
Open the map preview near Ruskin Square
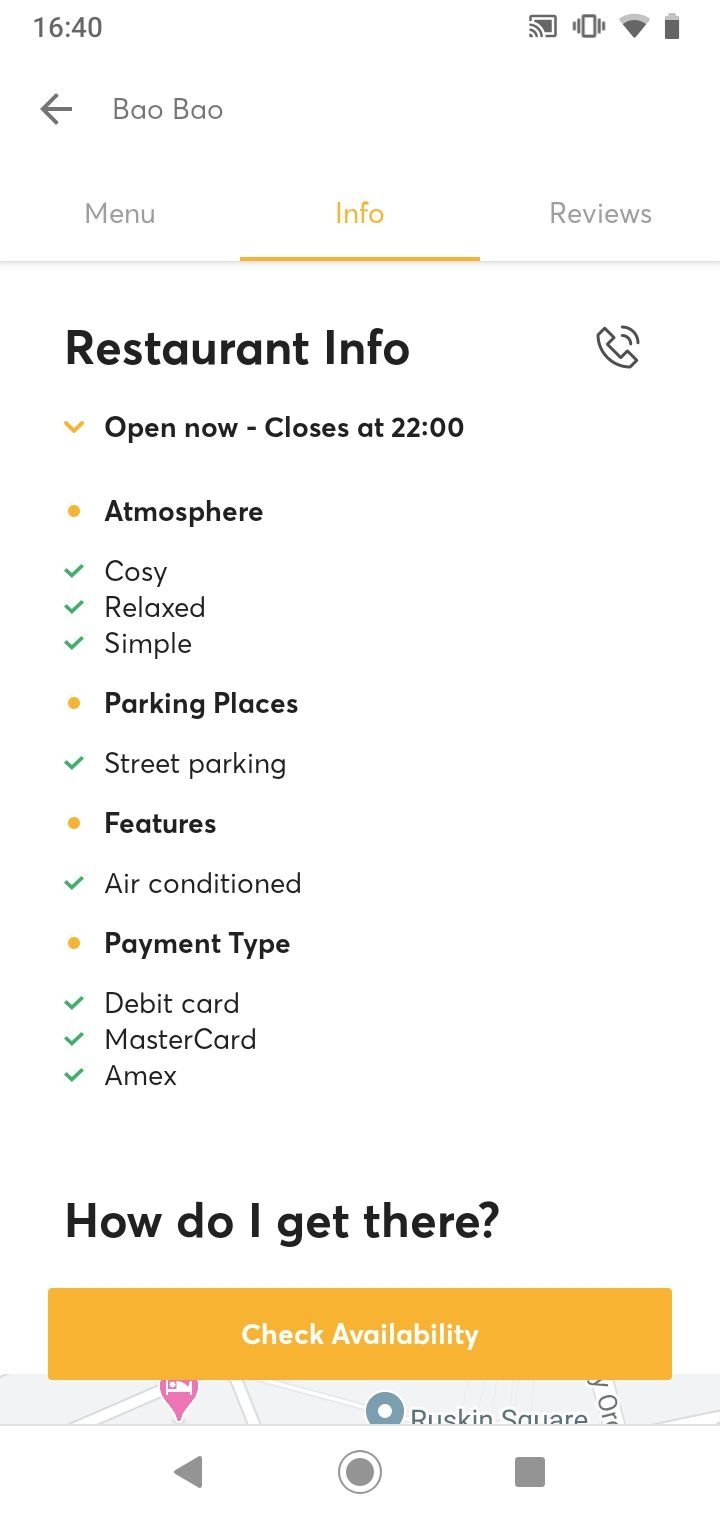point(360,1400)
